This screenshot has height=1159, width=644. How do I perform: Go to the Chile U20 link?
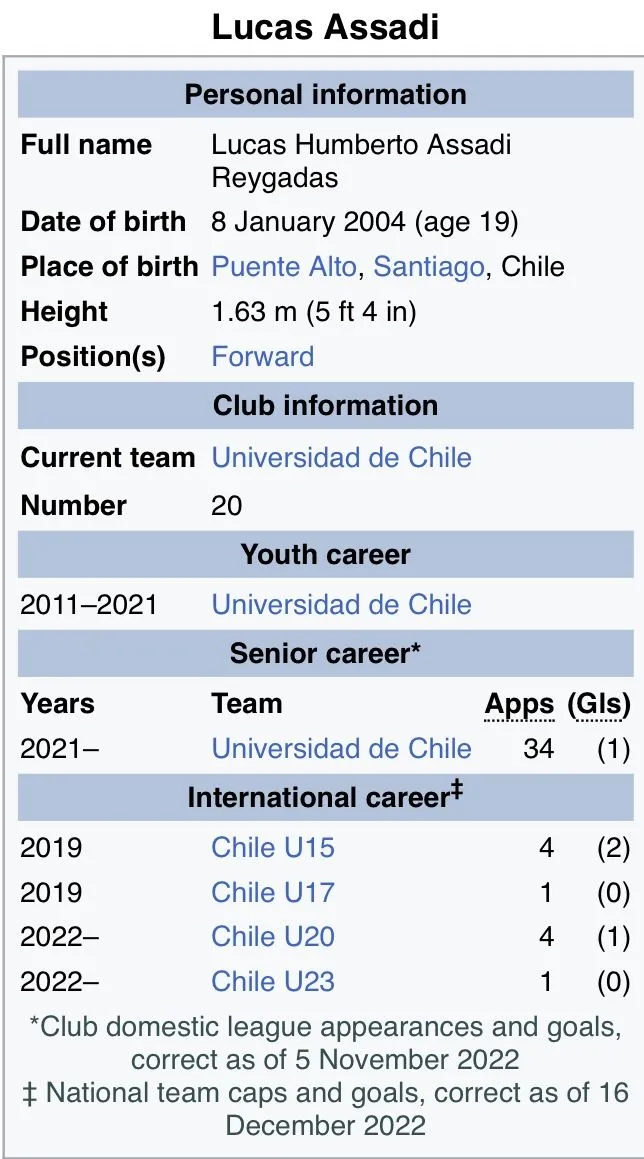pos(272,937)
